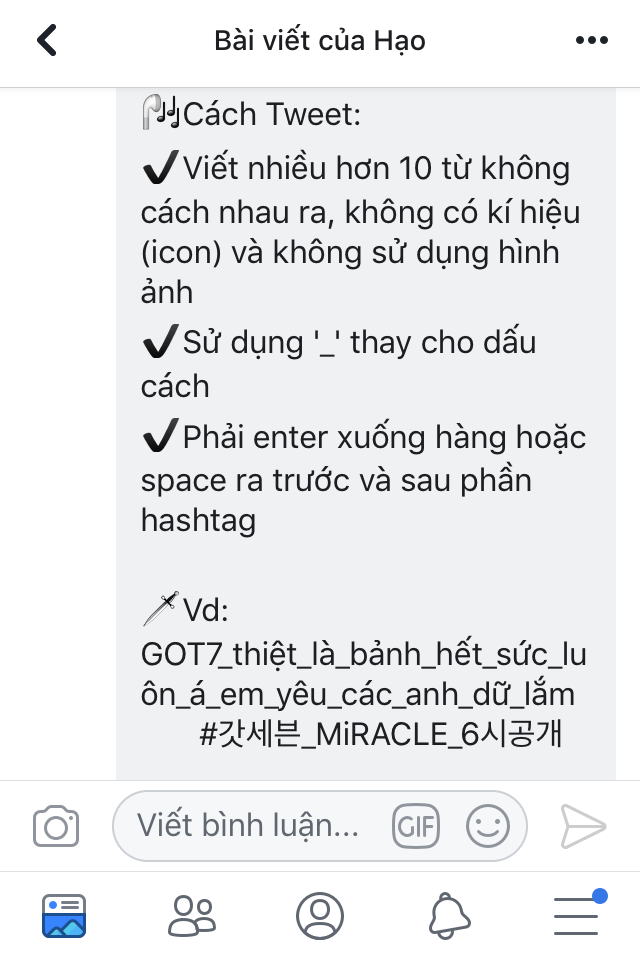The width and height of the screenshot is (640, 960).
Task: Switch to the News Feed tab
Action: [64, 917]
